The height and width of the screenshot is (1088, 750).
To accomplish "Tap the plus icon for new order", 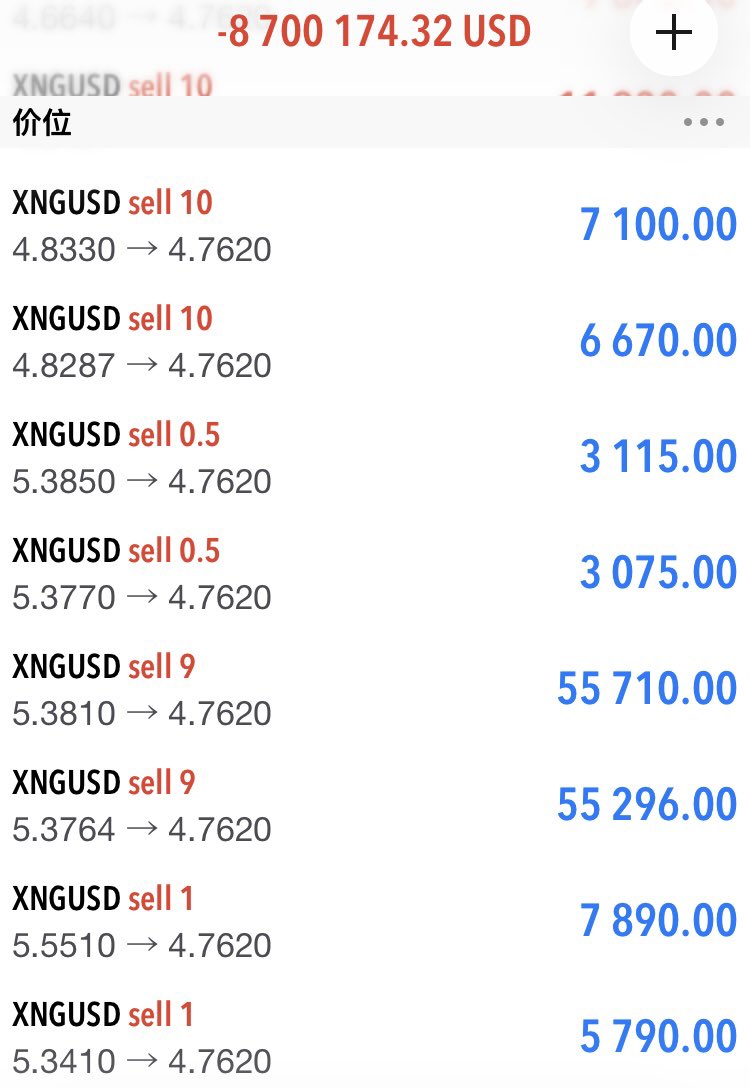I will [673, 32].
